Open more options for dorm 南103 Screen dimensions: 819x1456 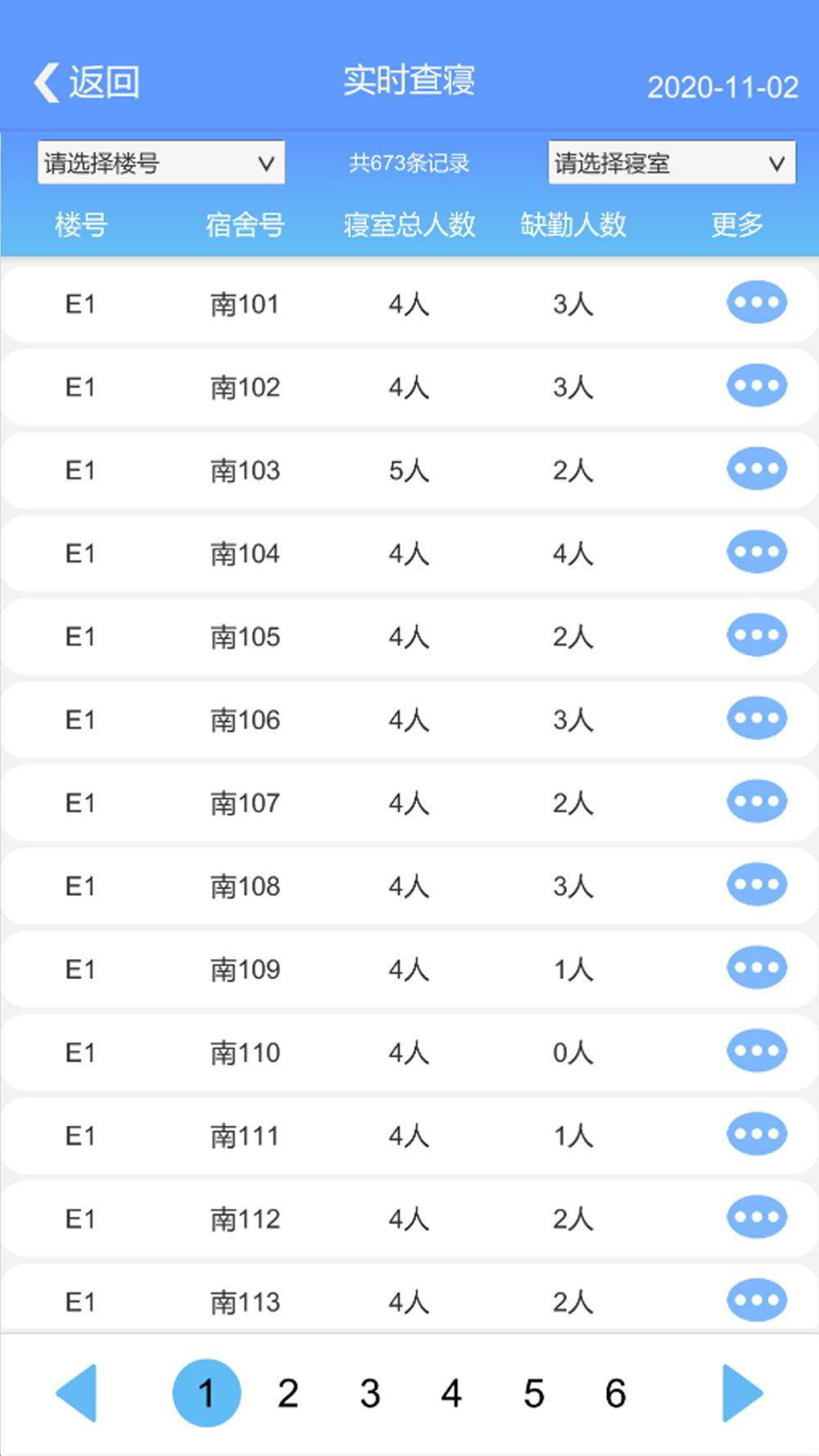(757, 468)
